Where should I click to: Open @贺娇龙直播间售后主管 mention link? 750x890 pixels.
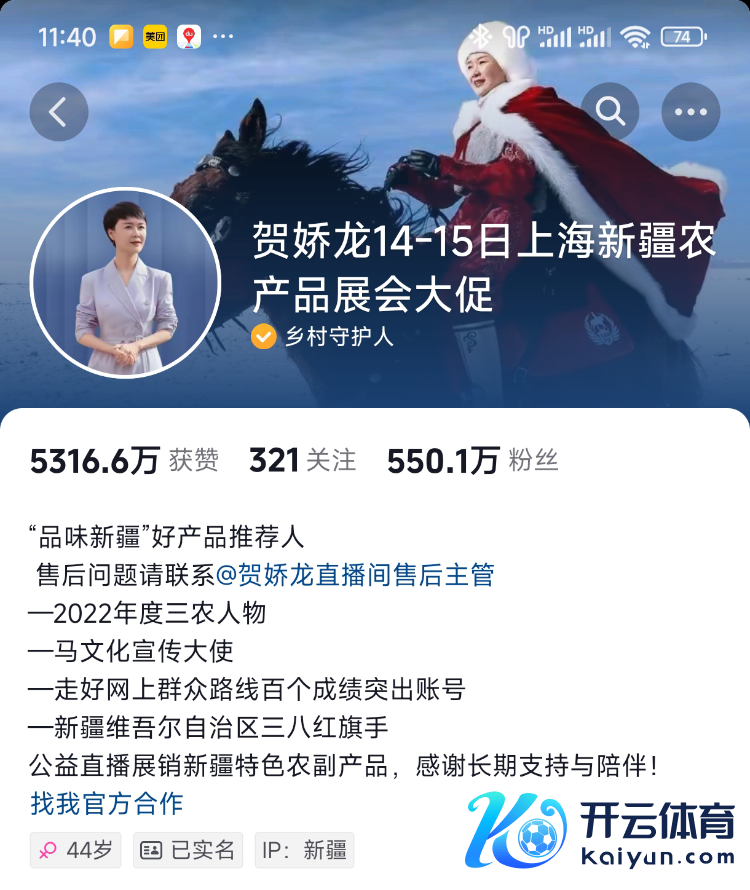(355, 575)
